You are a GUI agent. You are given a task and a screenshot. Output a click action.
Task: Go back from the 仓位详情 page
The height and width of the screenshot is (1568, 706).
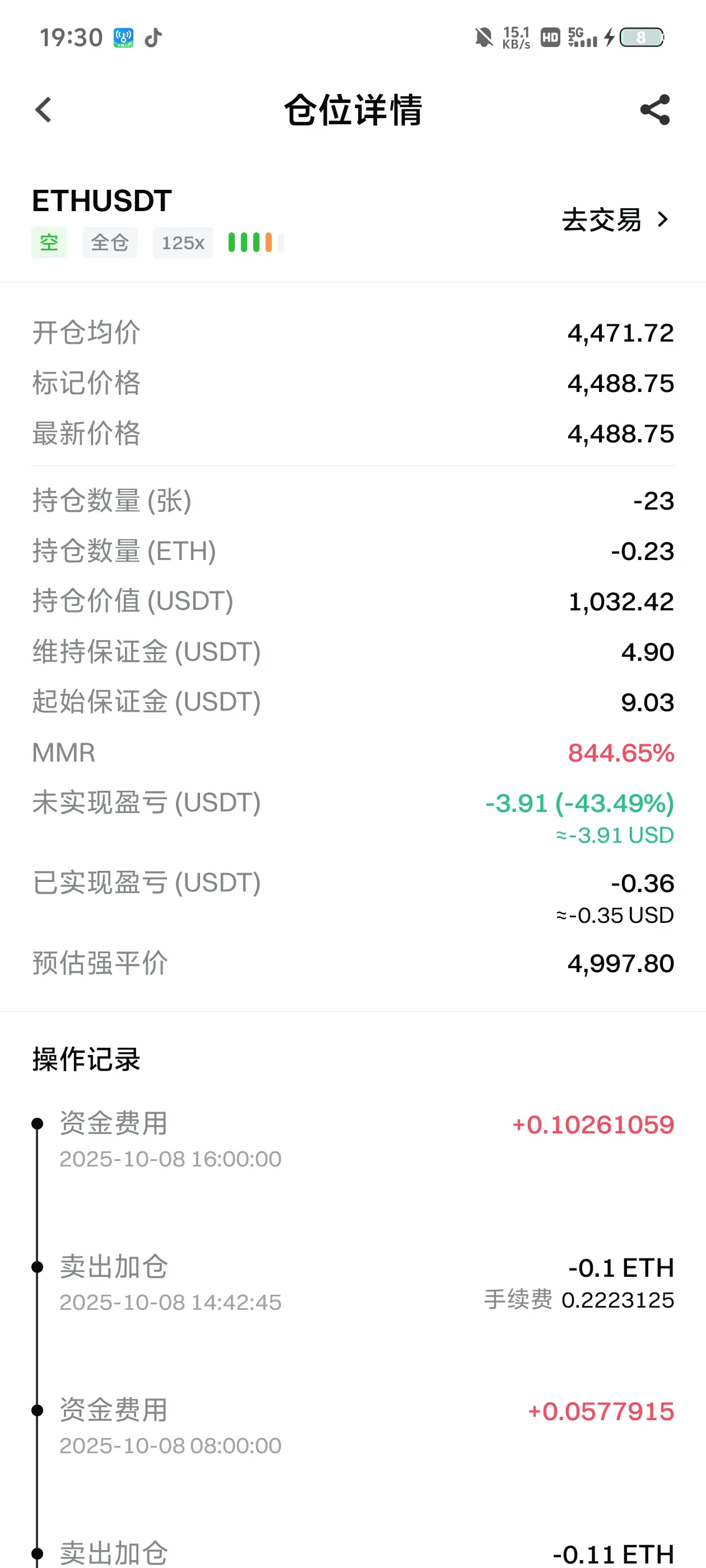43,110
